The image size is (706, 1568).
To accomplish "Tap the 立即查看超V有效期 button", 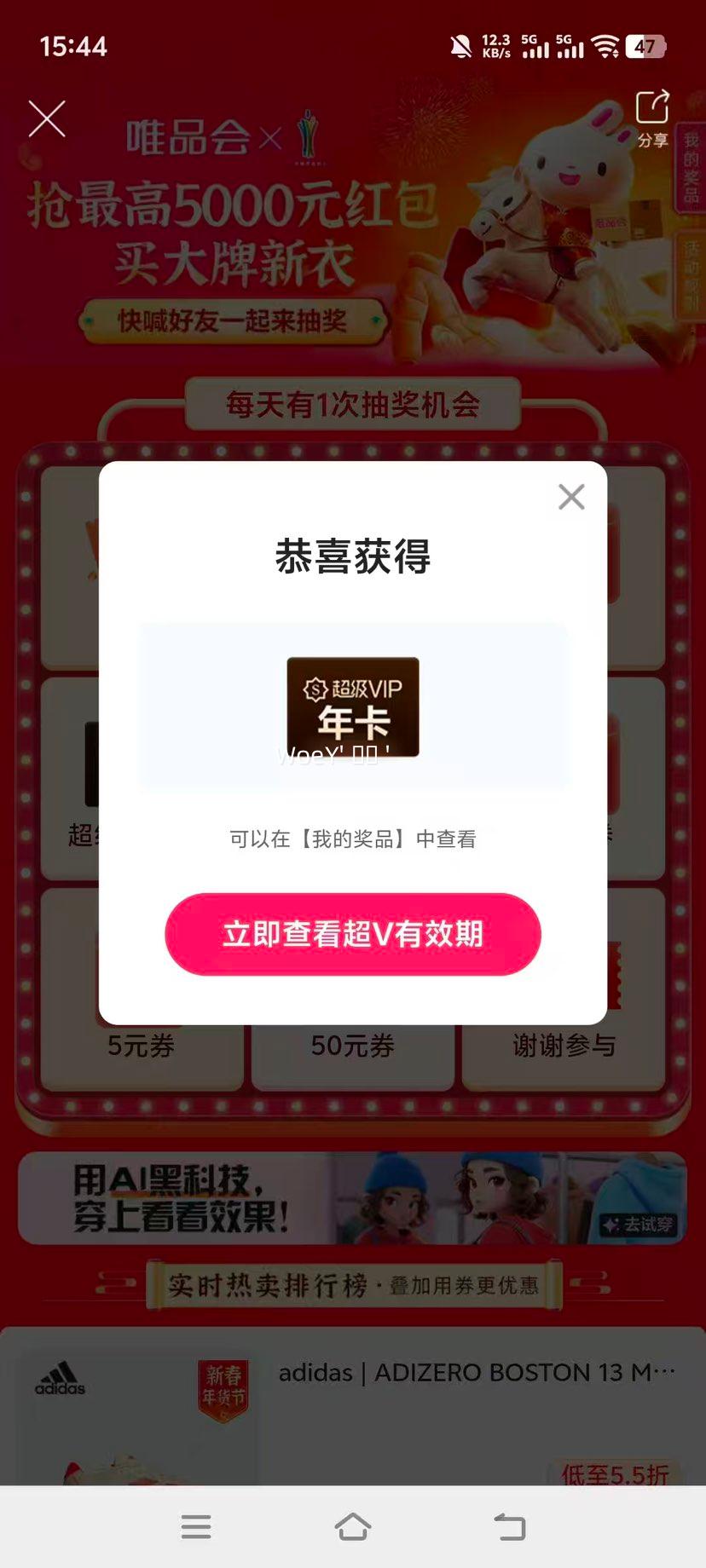I will point(353,934).
